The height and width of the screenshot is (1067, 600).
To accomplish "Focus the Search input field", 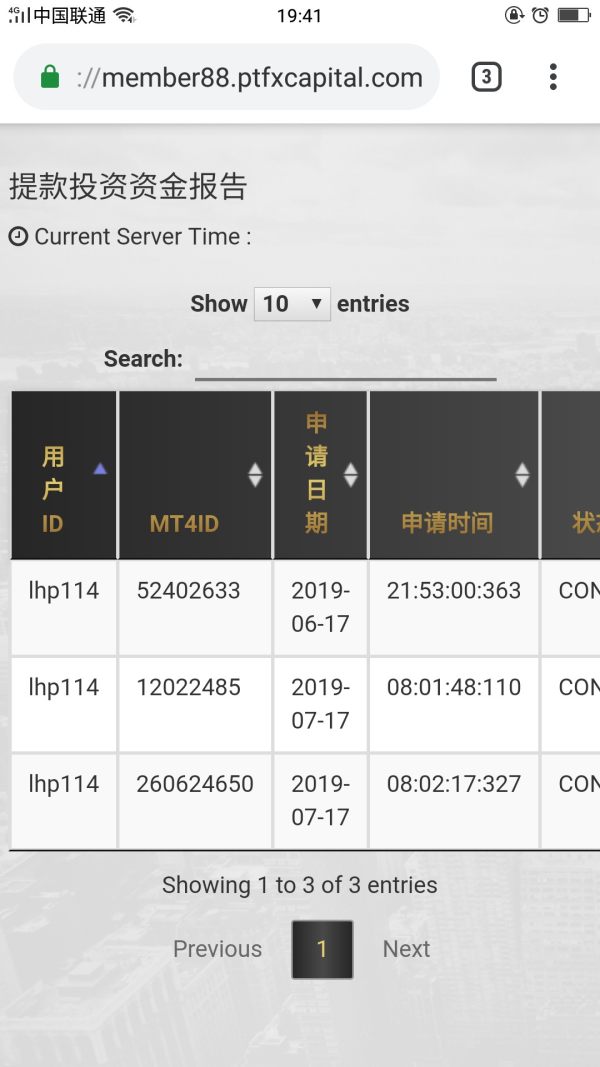I will tap(345, 361).
